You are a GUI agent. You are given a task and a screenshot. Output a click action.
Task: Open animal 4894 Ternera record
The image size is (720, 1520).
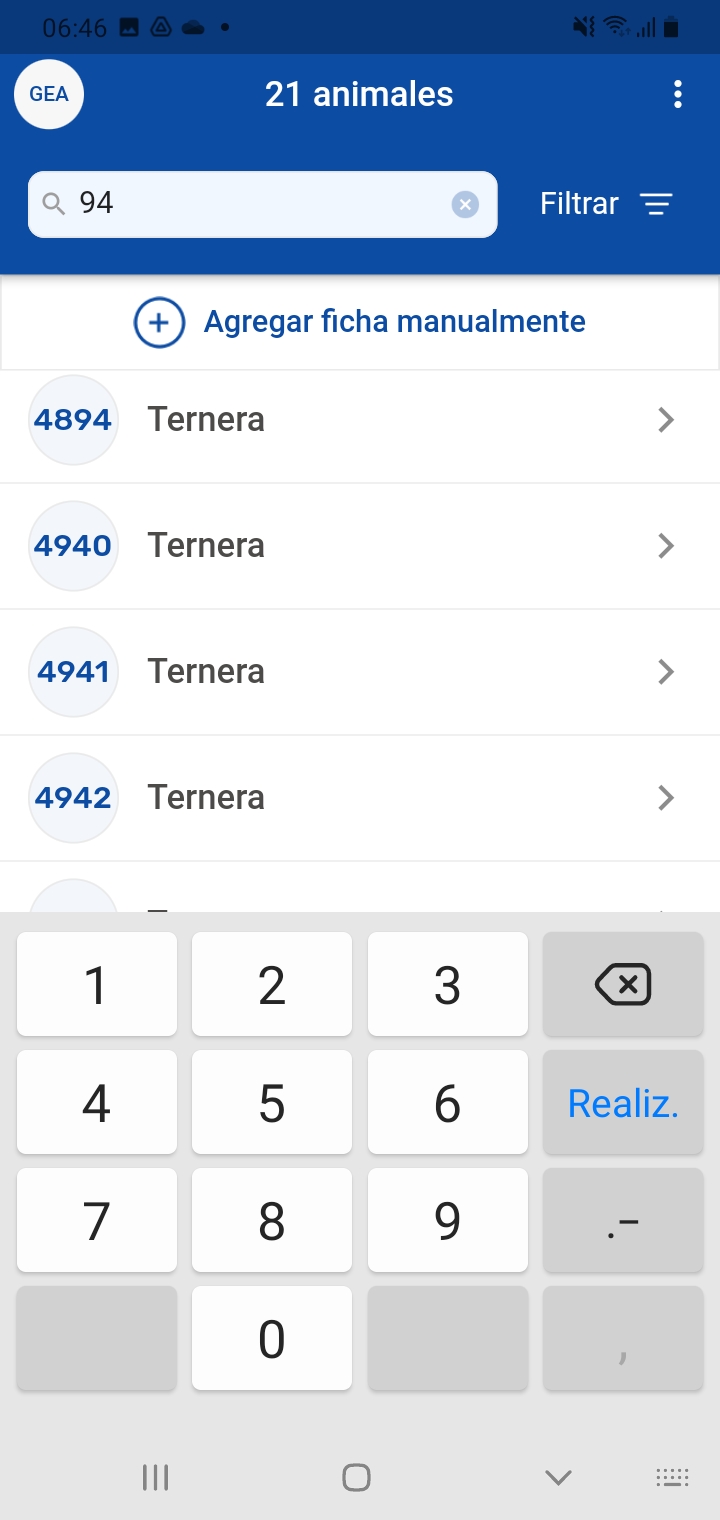point(360,420)
